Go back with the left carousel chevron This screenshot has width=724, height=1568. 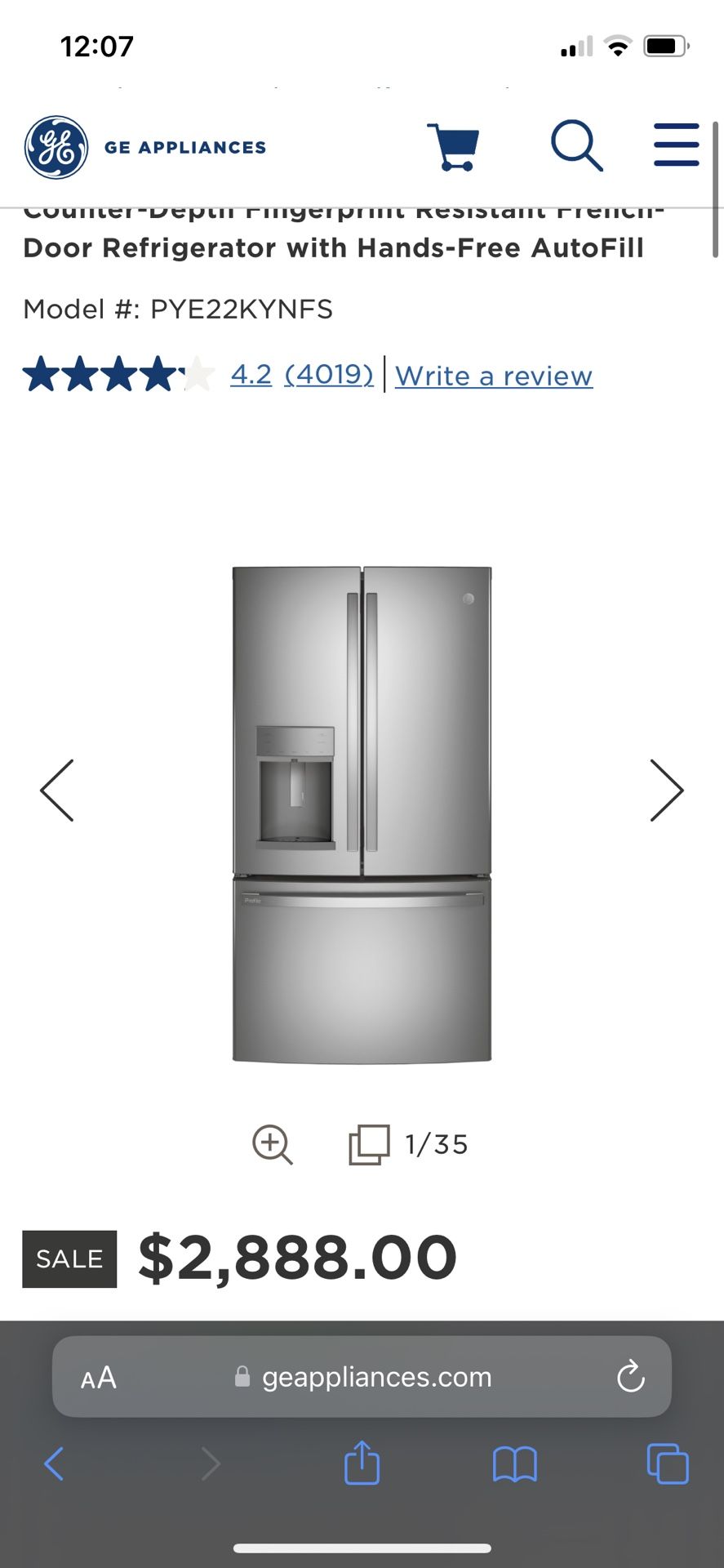pyautogui.click(x=56, y=790)
